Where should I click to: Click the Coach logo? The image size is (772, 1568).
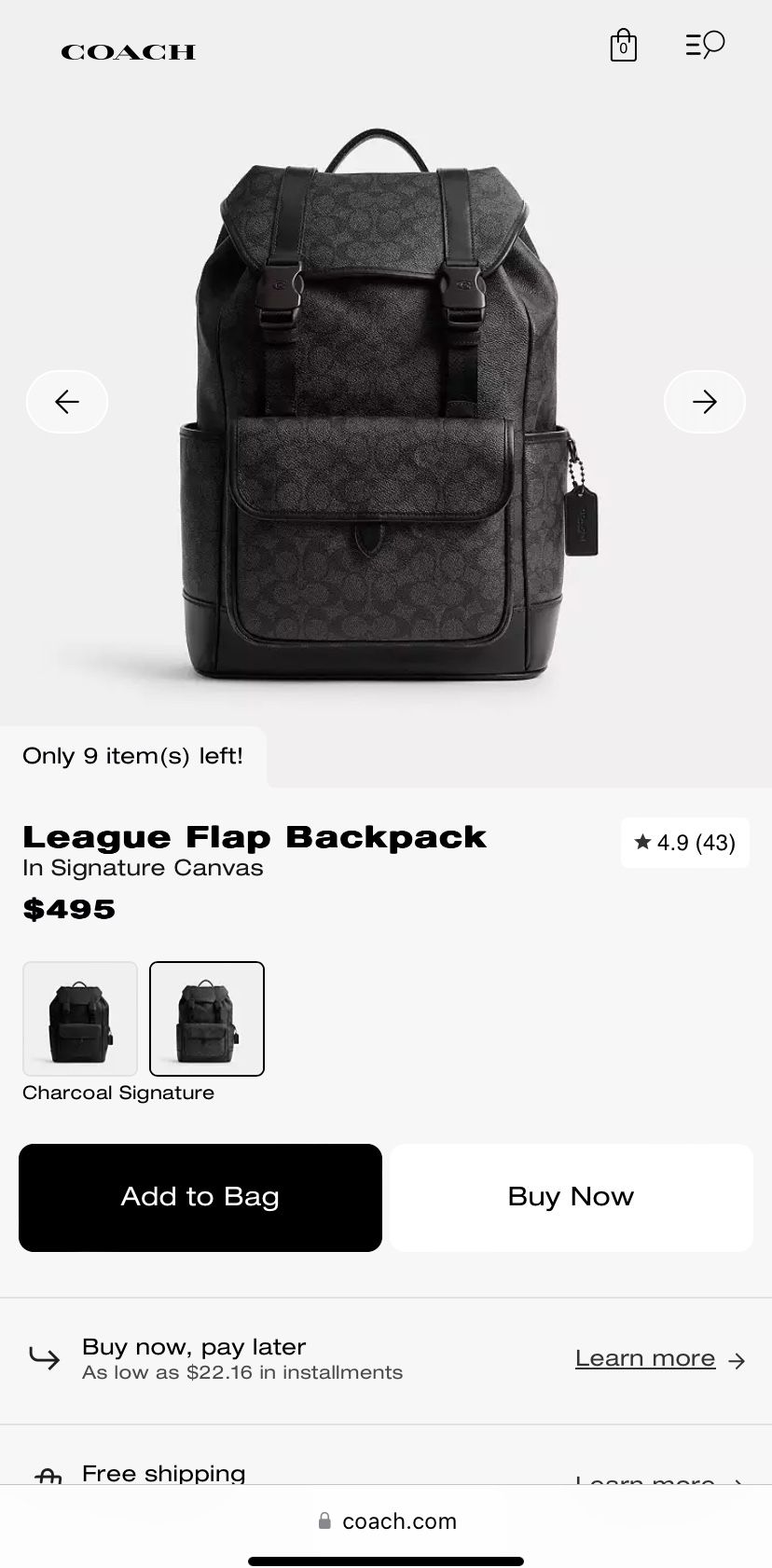tap(128, 51)
